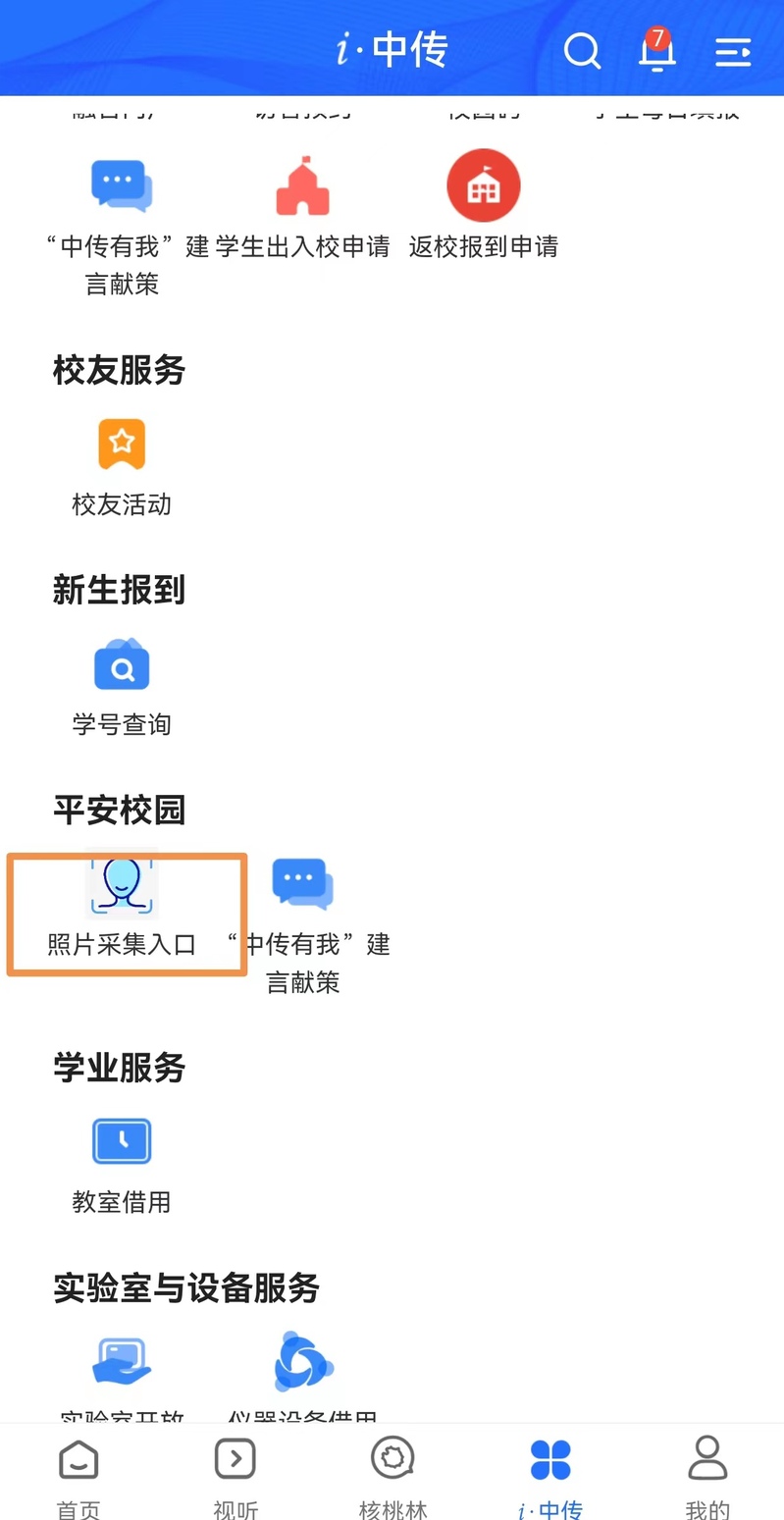Switch to the 核桃林 tab

coord(392,1477)
